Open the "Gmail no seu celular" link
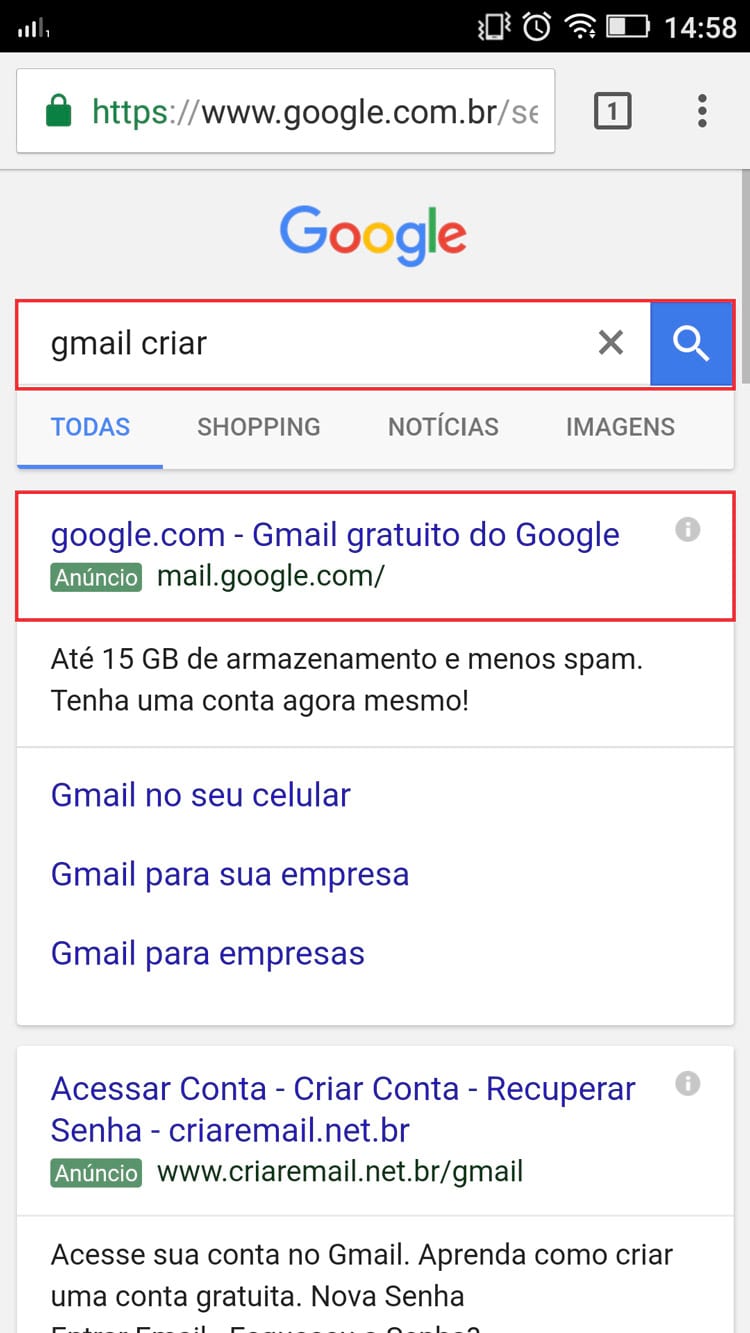The width and height of the screenshot is (750, 1333). (201, 796)
